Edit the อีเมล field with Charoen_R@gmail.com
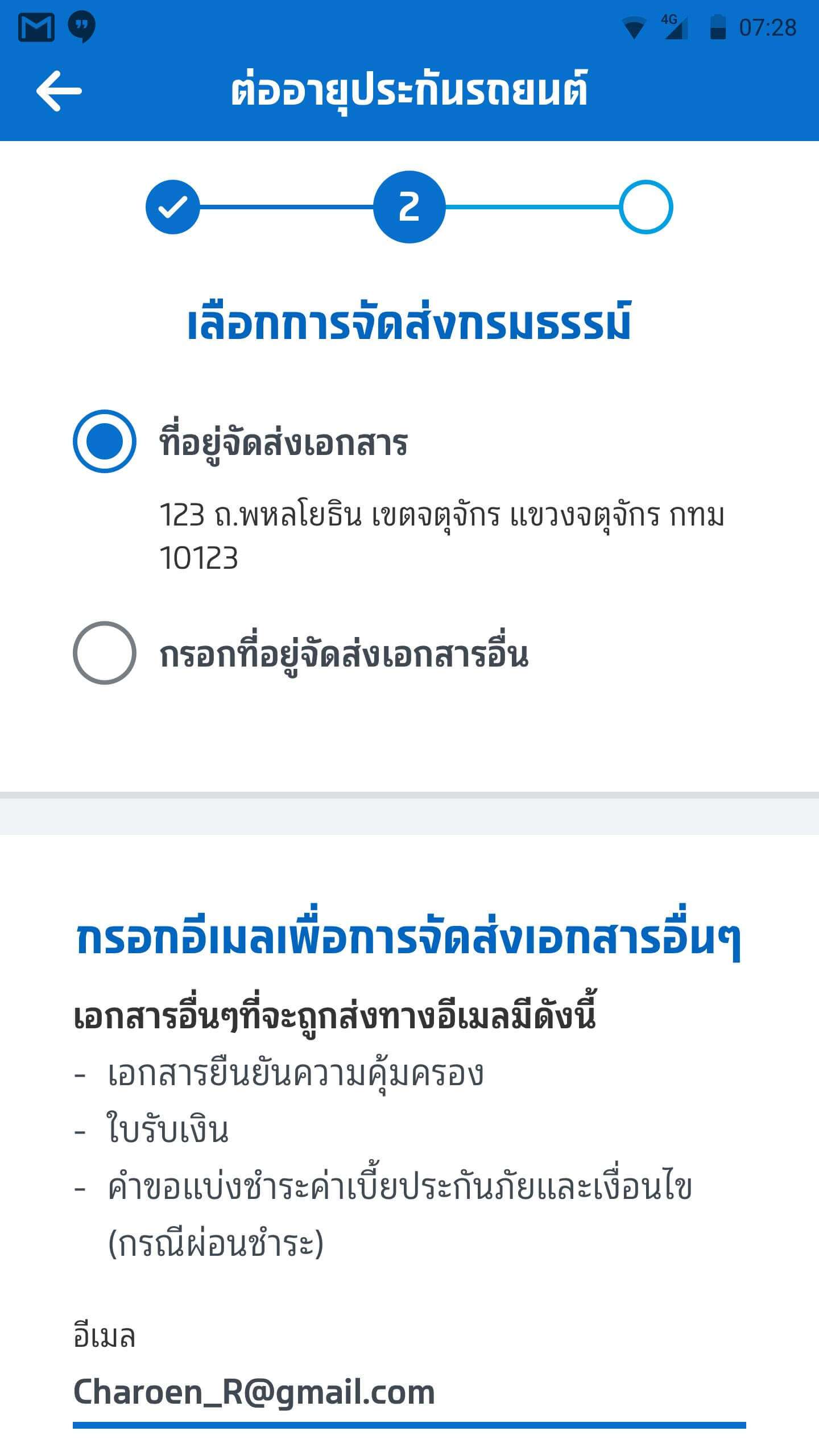819x1456 pixels. pos(409,1392)
